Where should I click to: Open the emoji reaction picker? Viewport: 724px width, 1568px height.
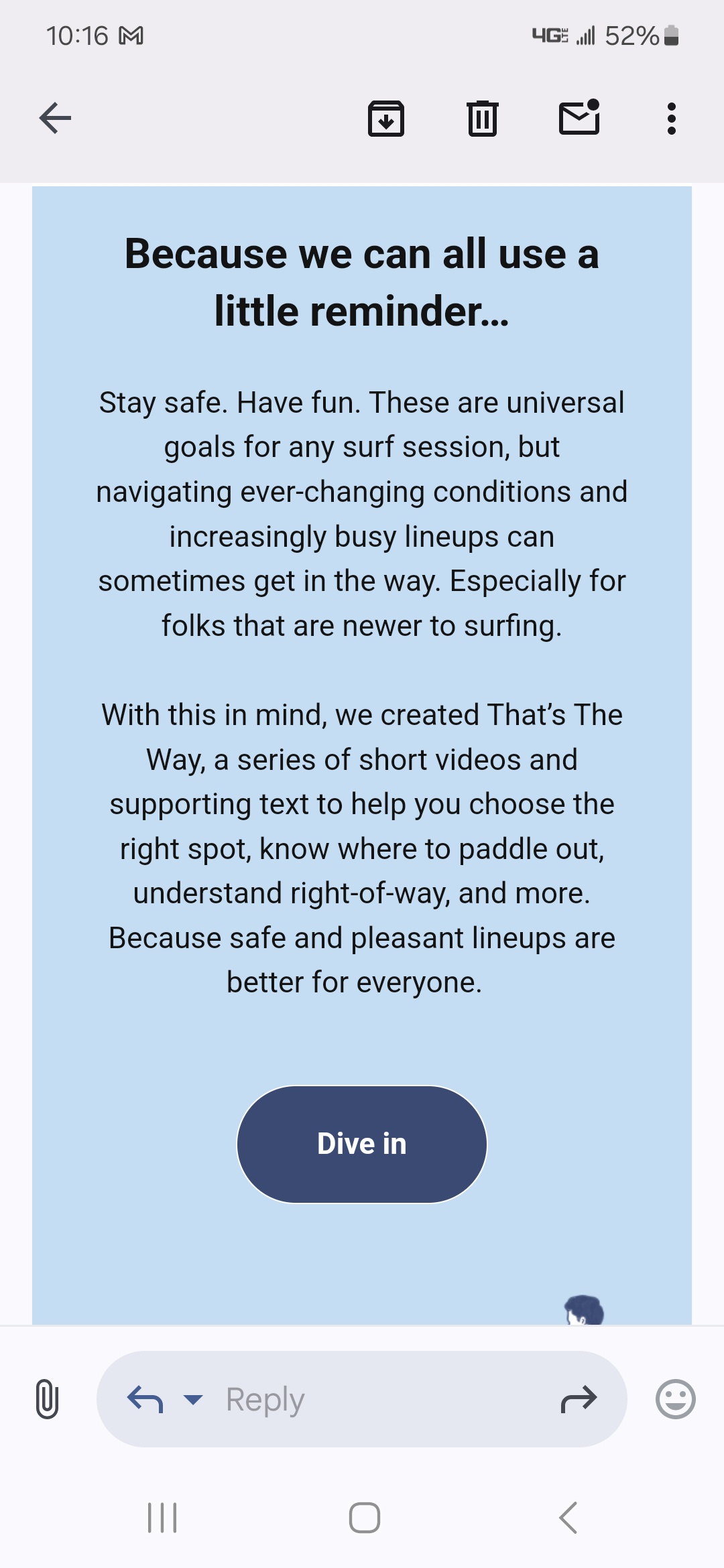(x=675, y=1399)
